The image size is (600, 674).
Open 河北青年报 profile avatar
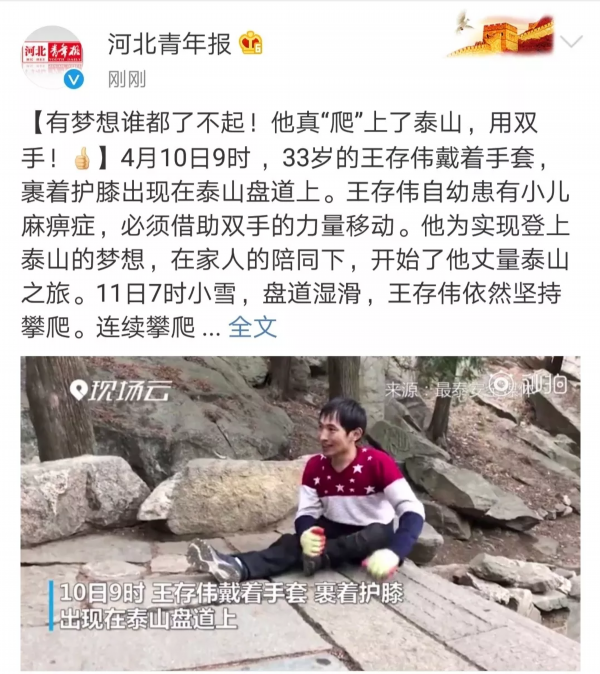(53, 57)
